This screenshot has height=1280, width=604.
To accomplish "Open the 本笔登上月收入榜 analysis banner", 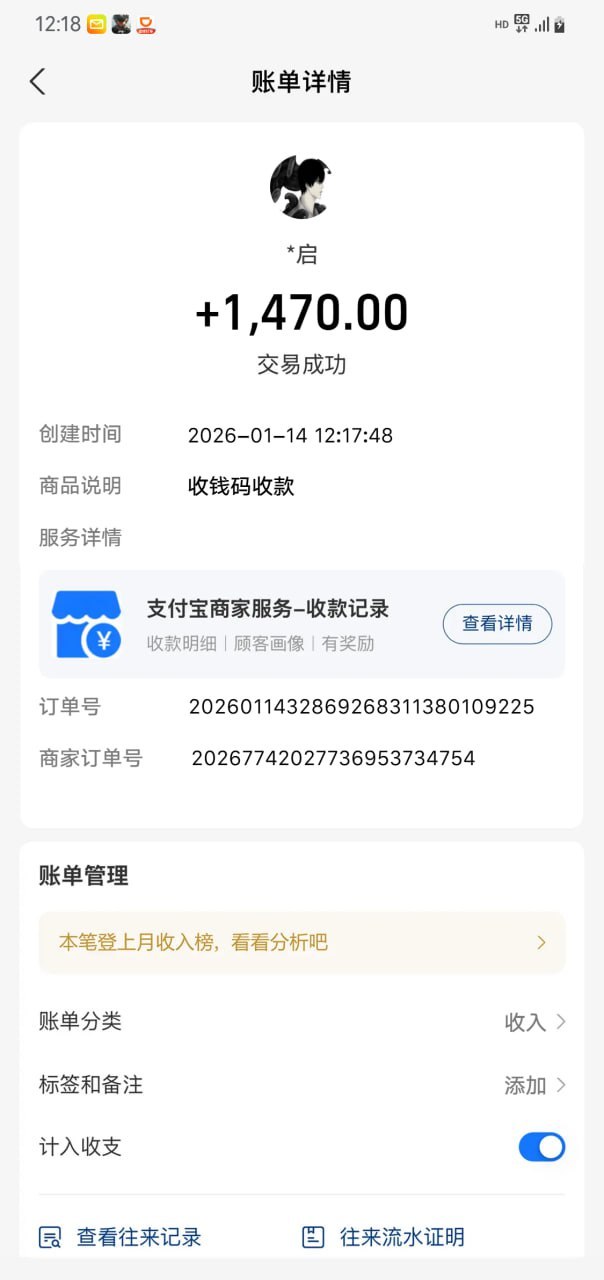I will pos(302,942).
